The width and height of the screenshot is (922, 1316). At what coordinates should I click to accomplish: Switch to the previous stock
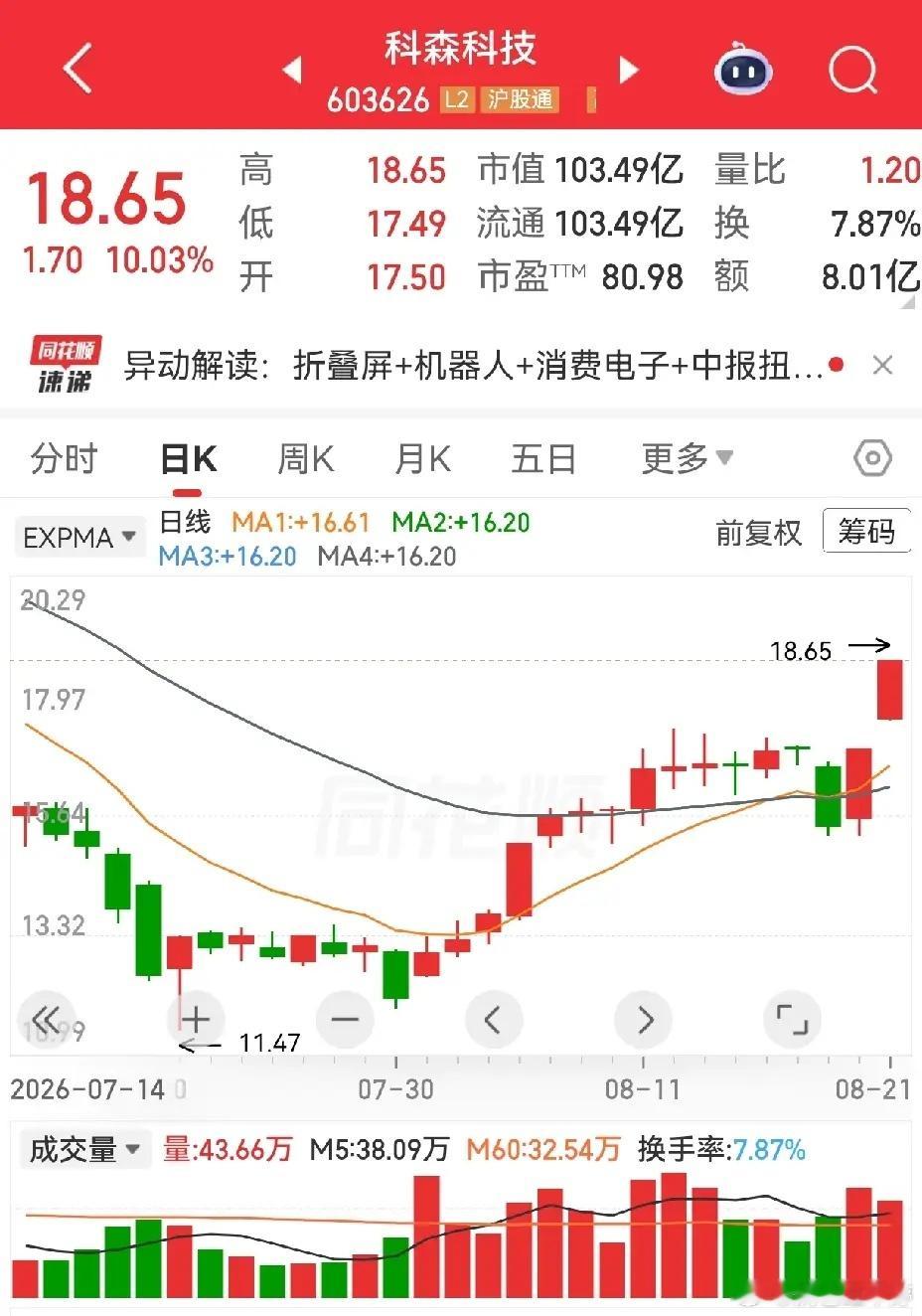tap(292, 70)
